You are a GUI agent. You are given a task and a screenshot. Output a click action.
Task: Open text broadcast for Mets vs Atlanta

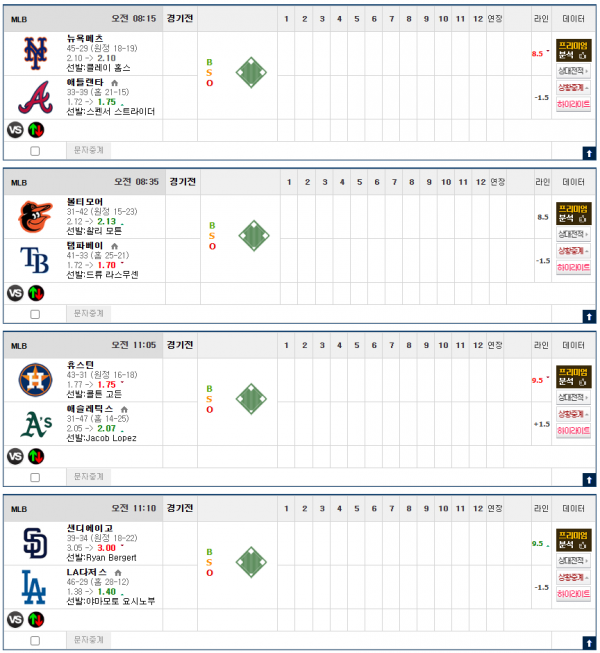click(x=89, y=151)
